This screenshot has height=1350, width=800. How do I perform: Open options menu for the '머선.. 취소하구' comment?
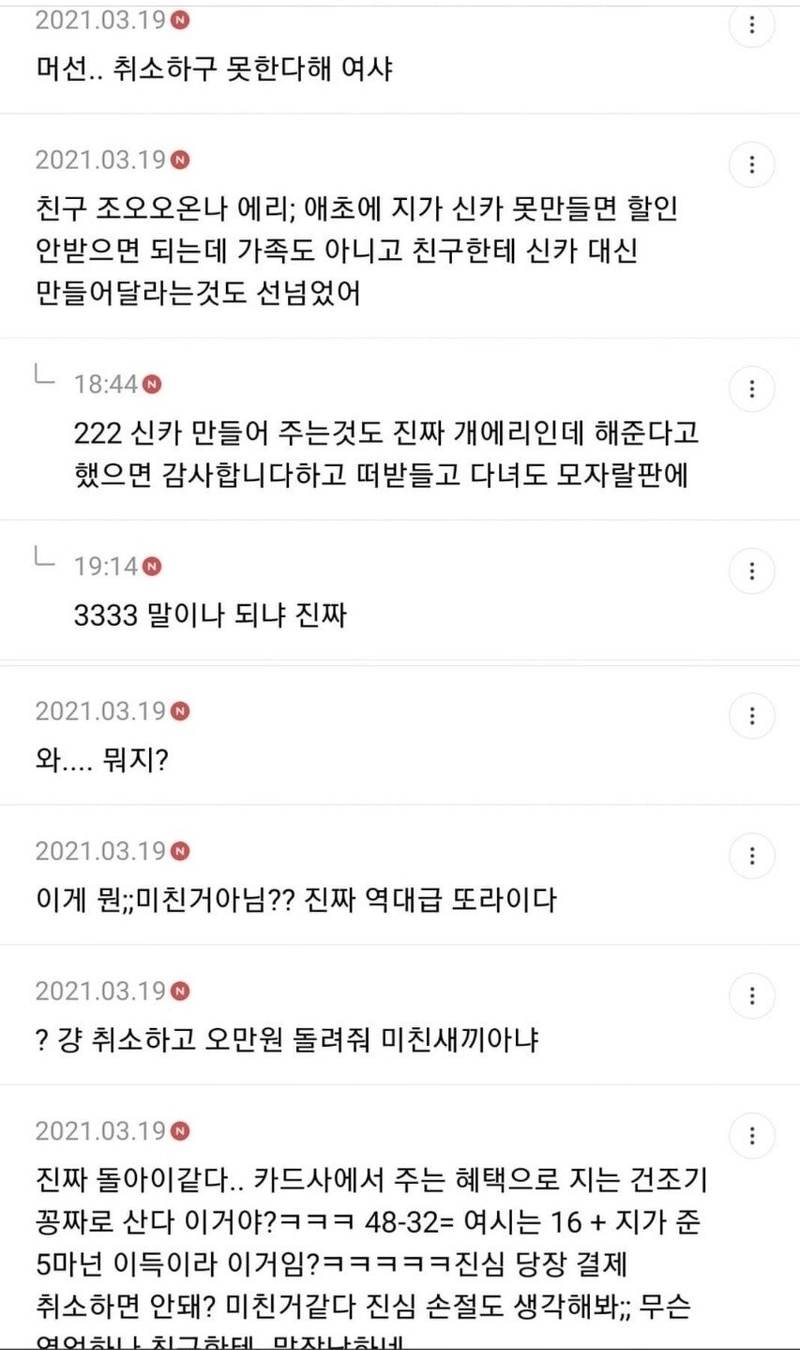(752, 26)
